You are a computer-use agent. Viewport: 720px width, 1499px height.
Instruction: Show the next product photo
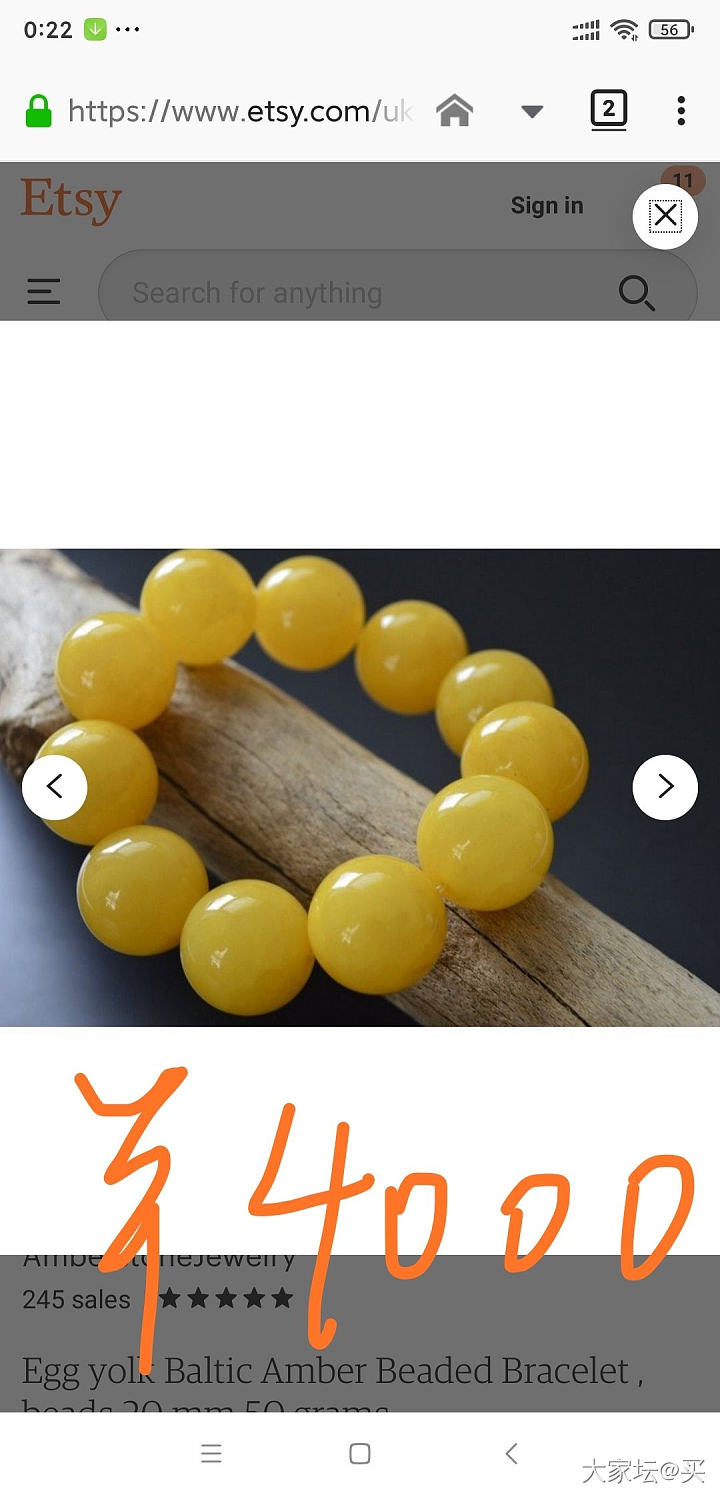pos(665,787)
